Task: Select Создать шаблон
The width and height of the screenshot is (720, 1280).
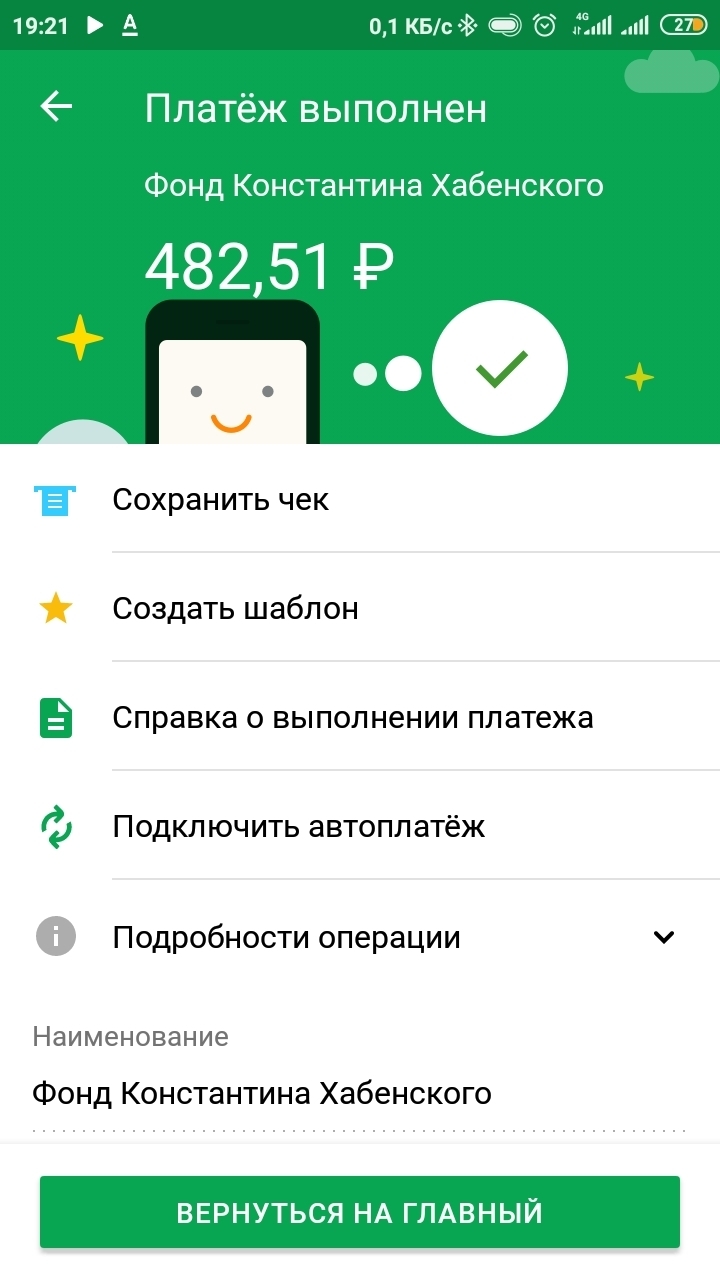Action: coord(235,609)
